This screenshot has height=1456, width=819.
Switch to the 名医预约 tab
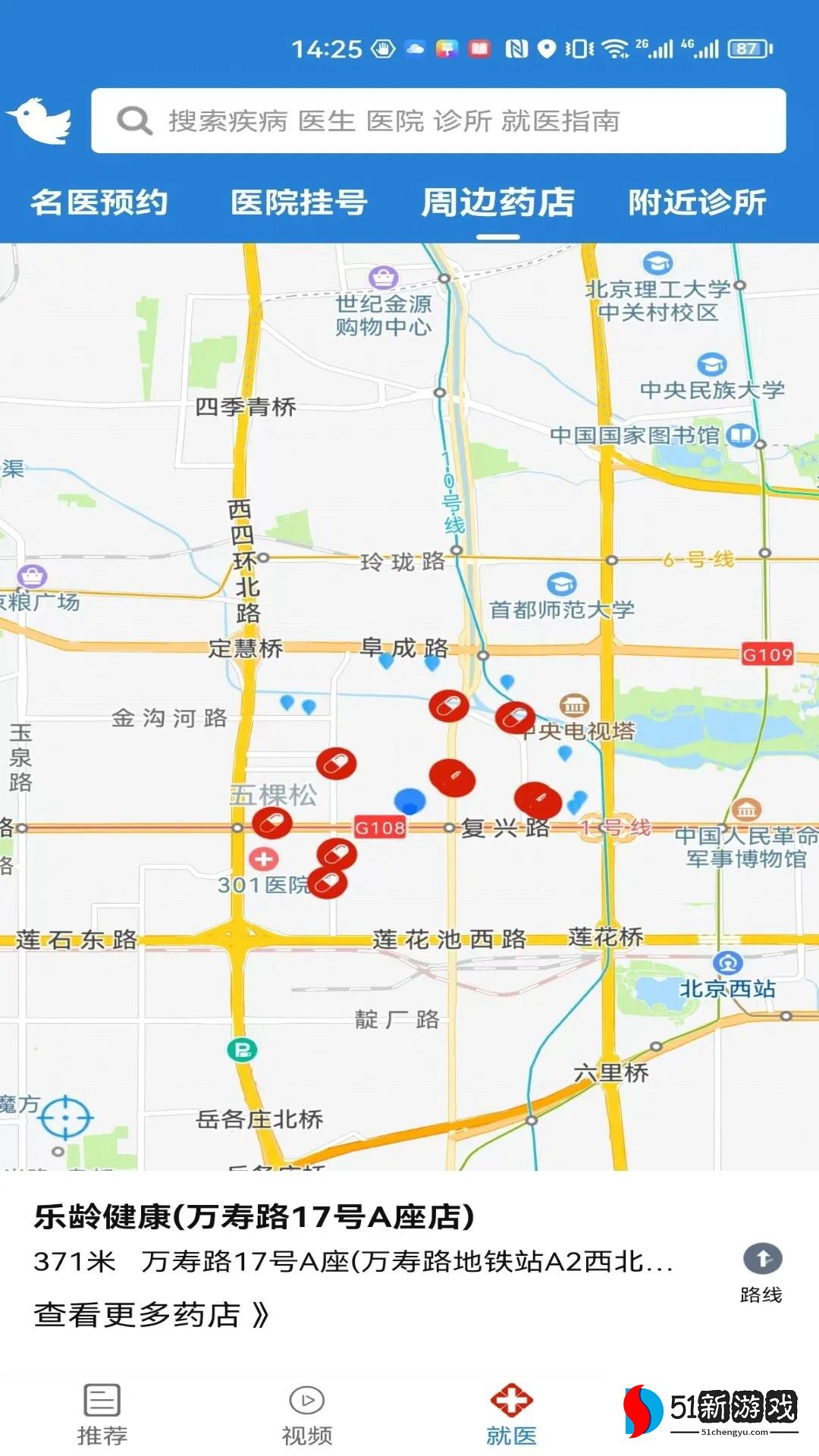click(99, 202)
